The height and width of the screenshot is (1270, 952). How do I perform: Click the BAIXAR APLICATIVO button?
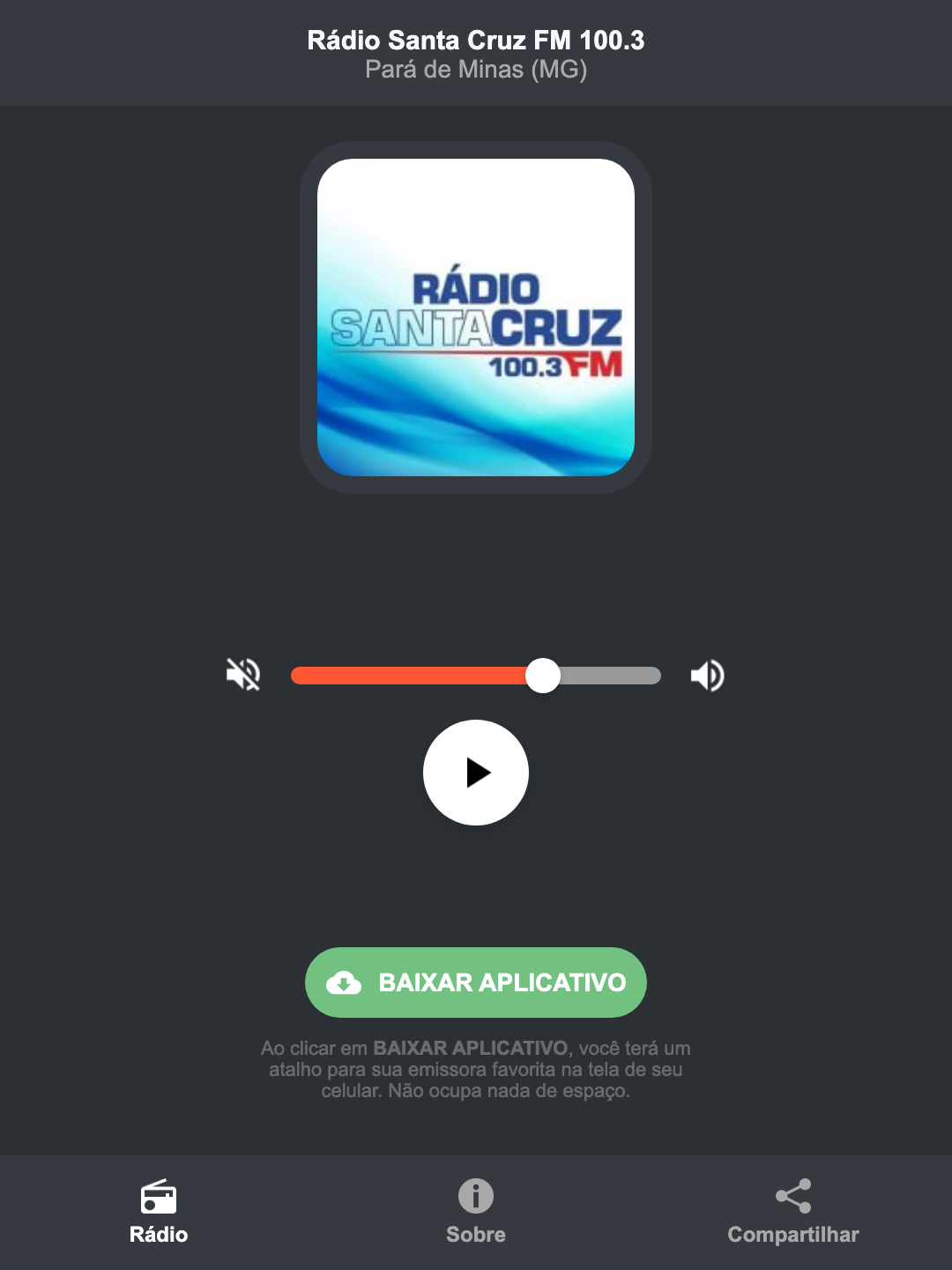tap(476, 982)
